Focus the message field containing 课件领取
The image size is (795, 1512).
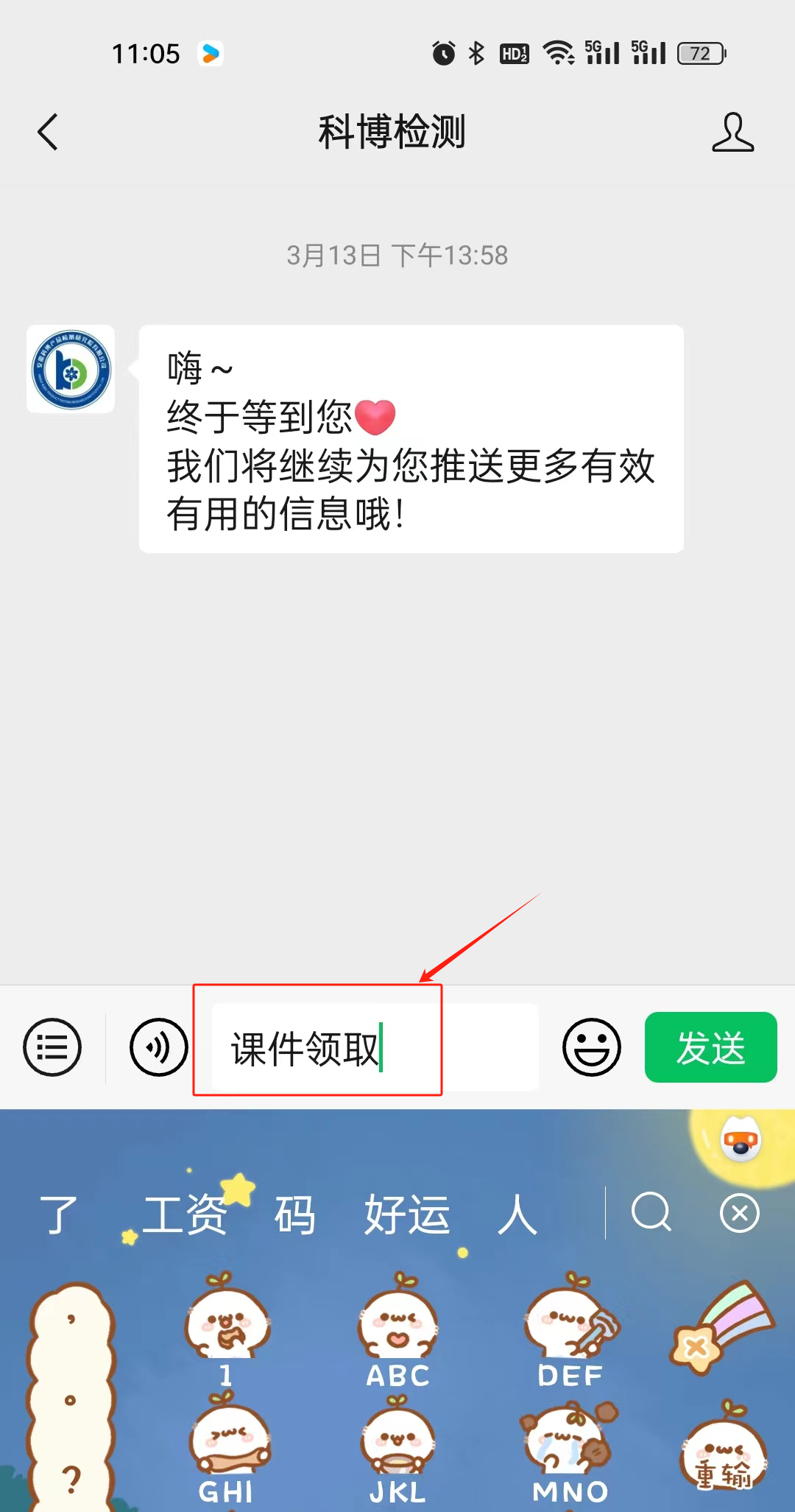click(375, 1047)
